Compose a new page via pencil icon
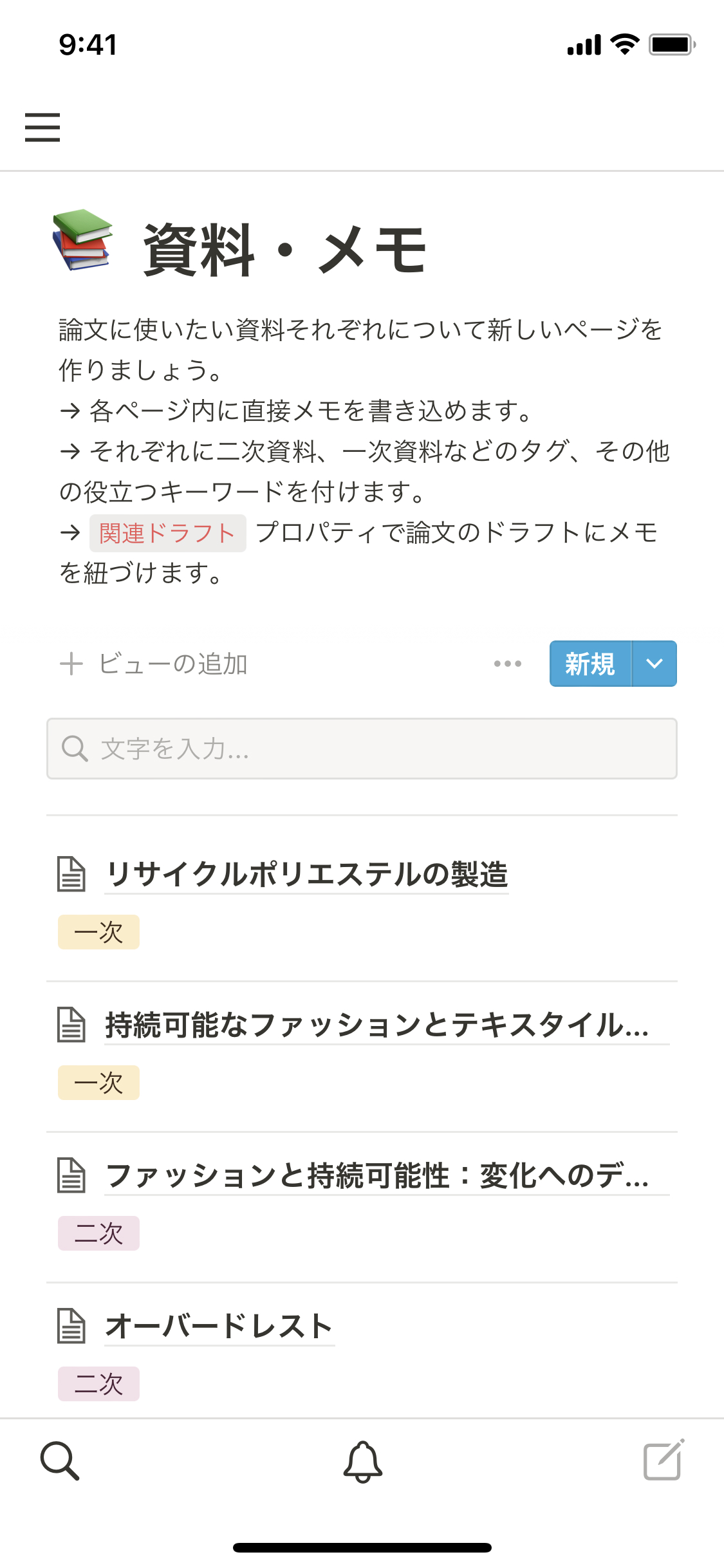 (x=664, y=1461)
